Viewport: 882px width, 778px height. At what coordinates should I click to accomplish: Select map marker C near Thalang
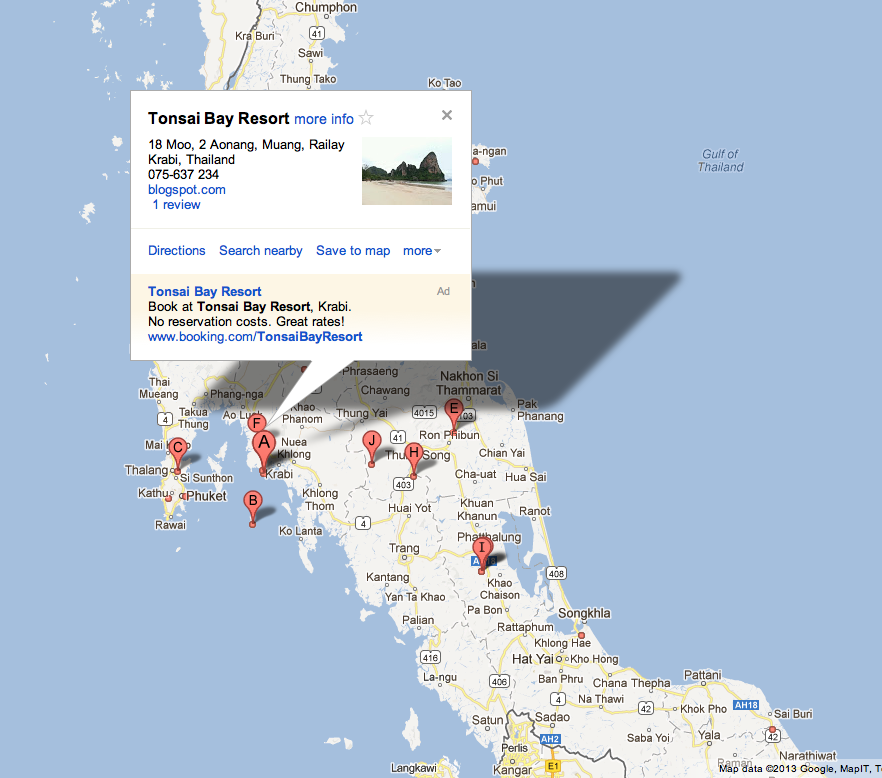[177, 449]
